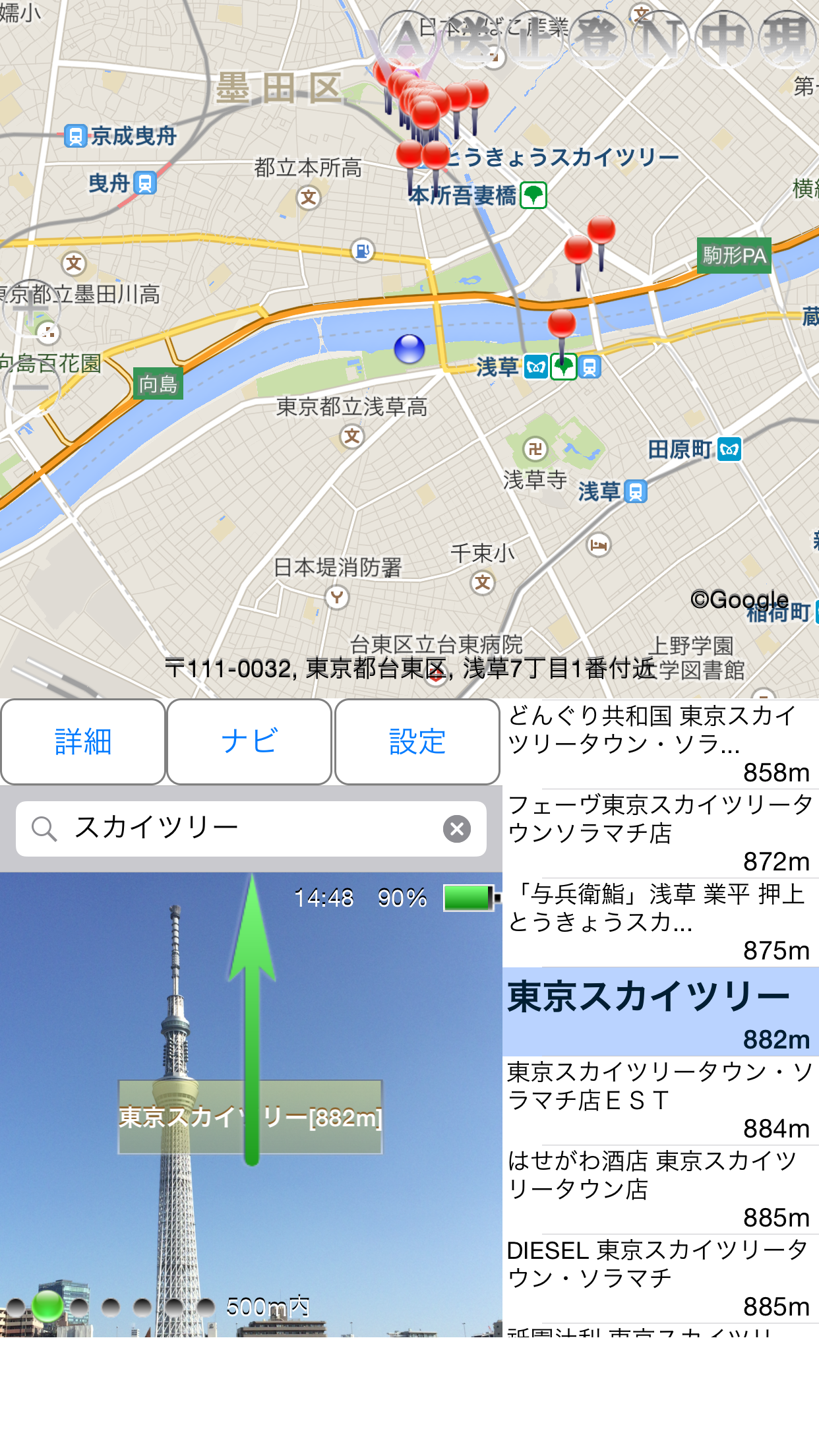Tap the A circle button on the map
The width and height of the screenshot is (819, 1456).
408,39
